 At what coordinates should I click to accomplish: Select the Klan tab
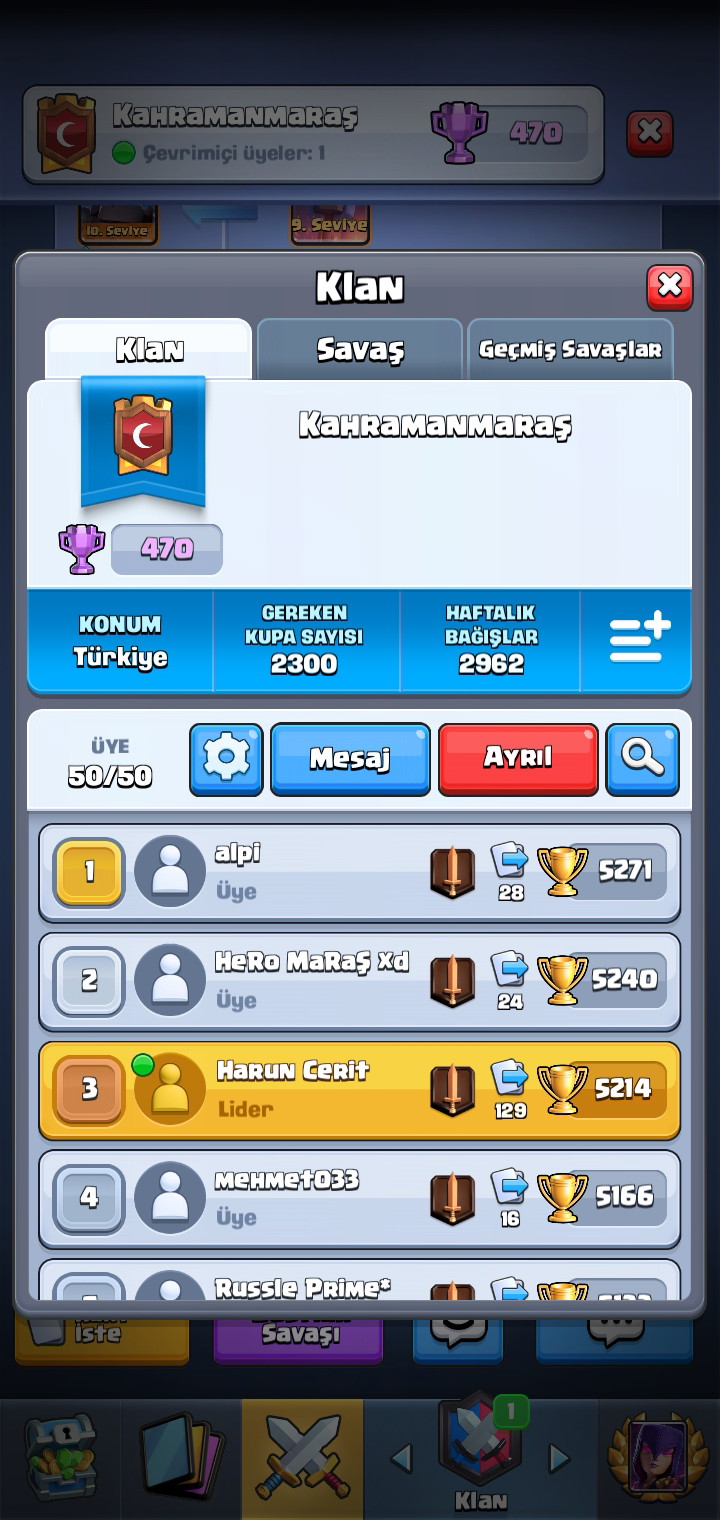149,349
